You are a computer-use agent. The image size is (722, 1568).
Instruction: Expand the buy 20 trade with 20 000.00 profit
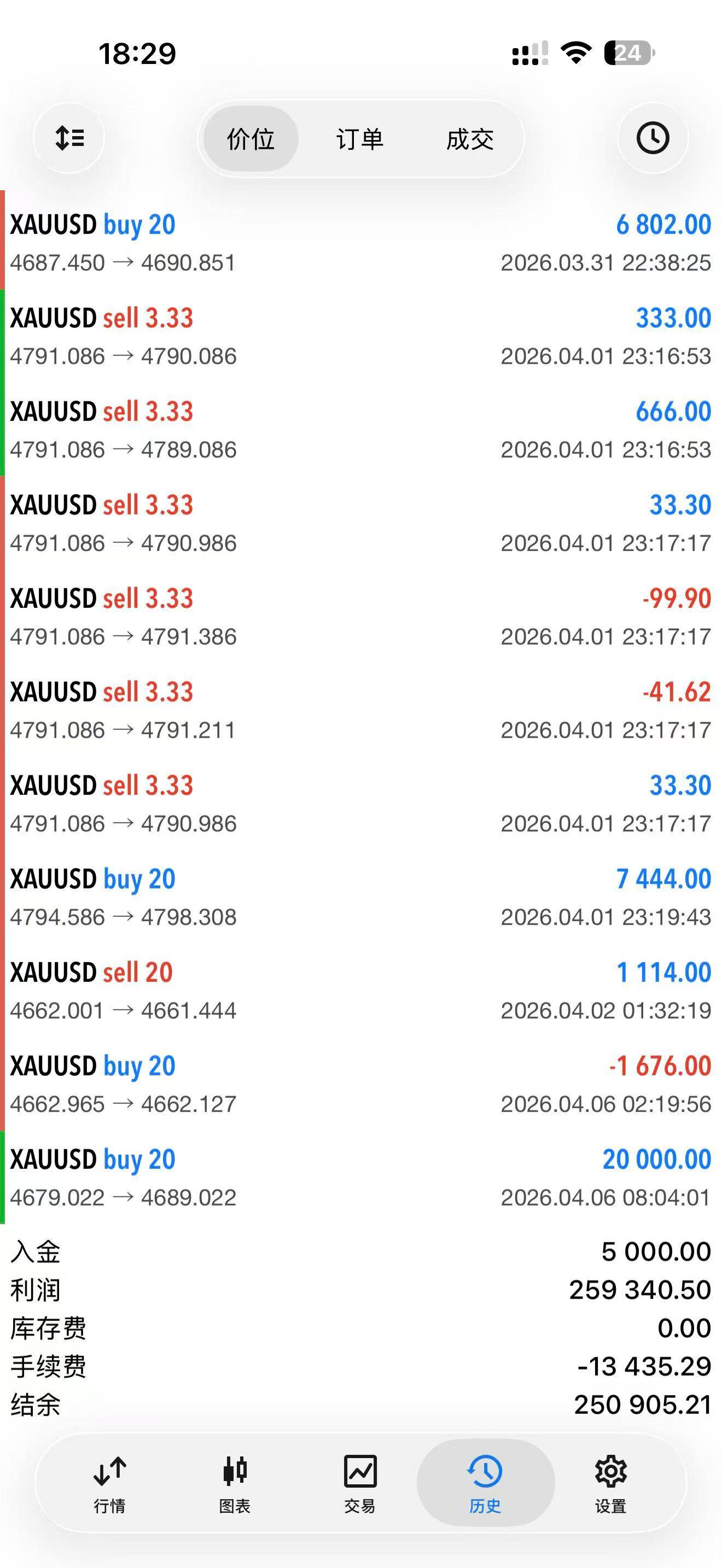(x=361, y=1177)
